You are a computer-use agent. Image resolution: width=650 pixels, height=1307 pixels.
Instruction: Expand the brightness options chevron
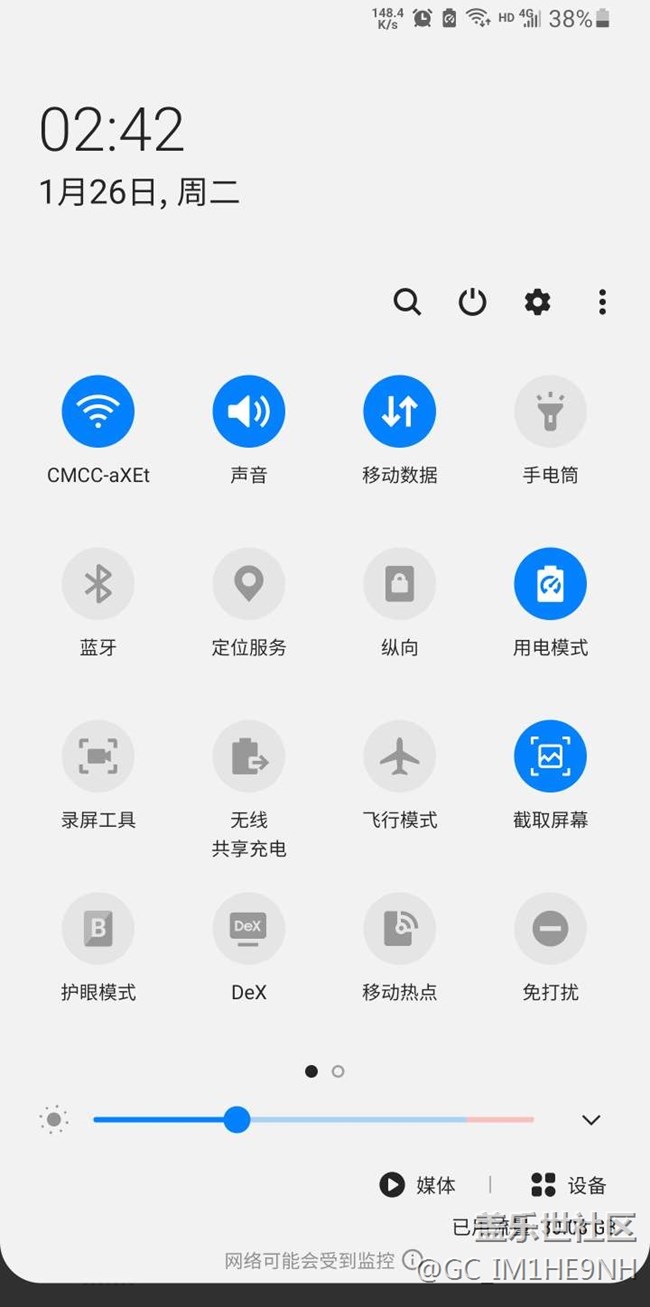(591, 1120)
